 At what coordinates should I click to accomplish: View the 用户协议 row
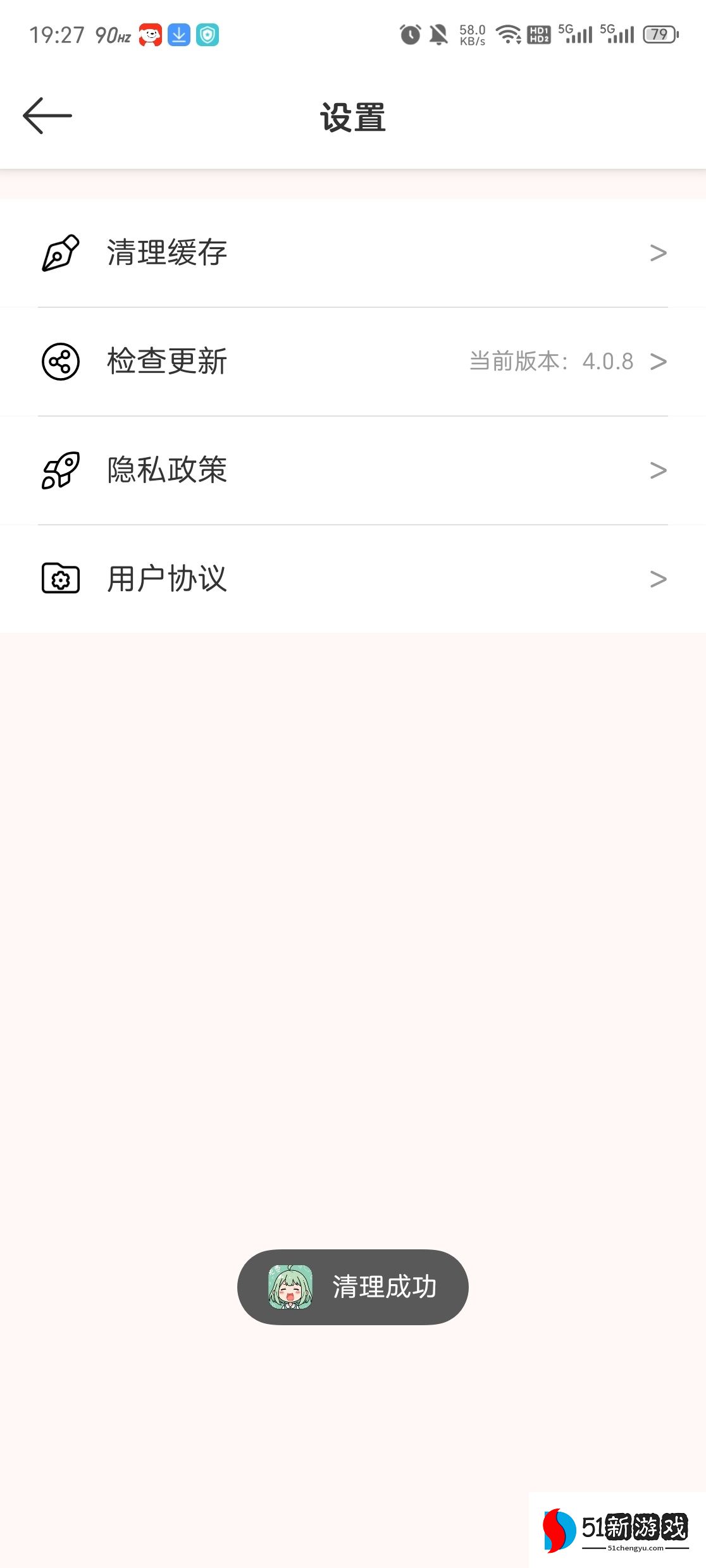pos(167,579)
